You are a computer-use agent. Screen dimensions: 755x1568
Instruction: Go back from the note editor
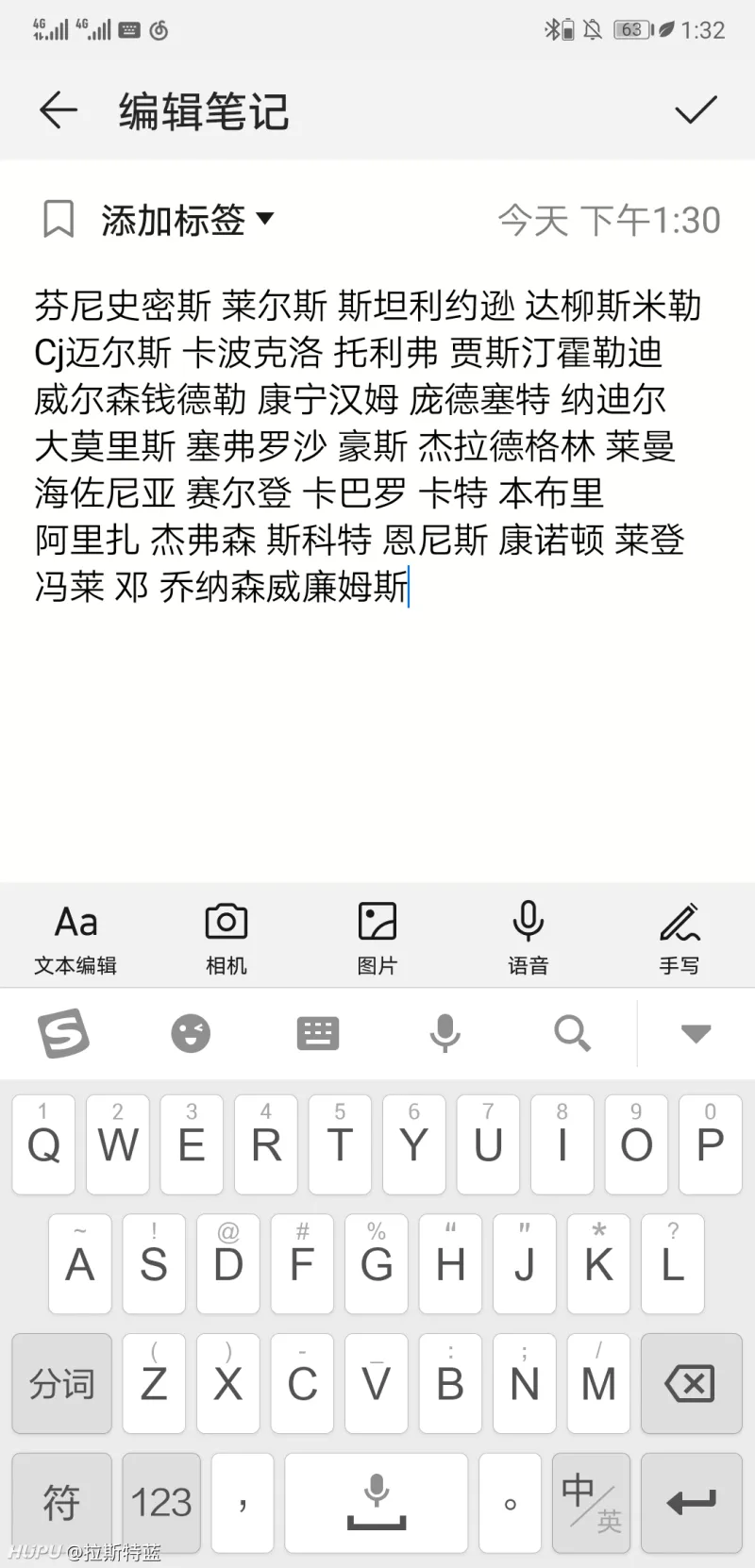(58, 110)
